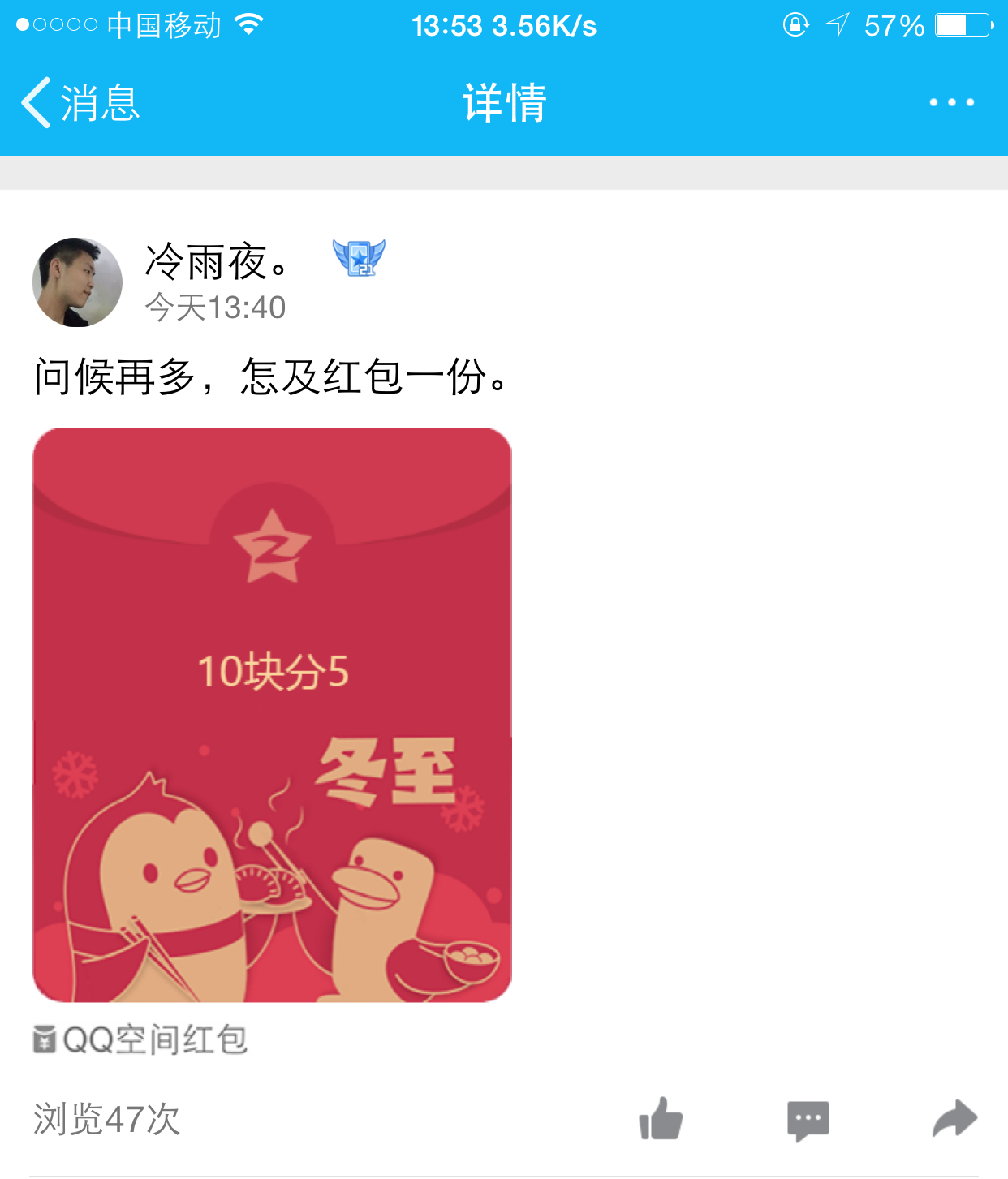The height and width of the screenshot is (1179, 1008).
Task: Open the 10块分5 red envelope card
Action: [x=272, y=715]
